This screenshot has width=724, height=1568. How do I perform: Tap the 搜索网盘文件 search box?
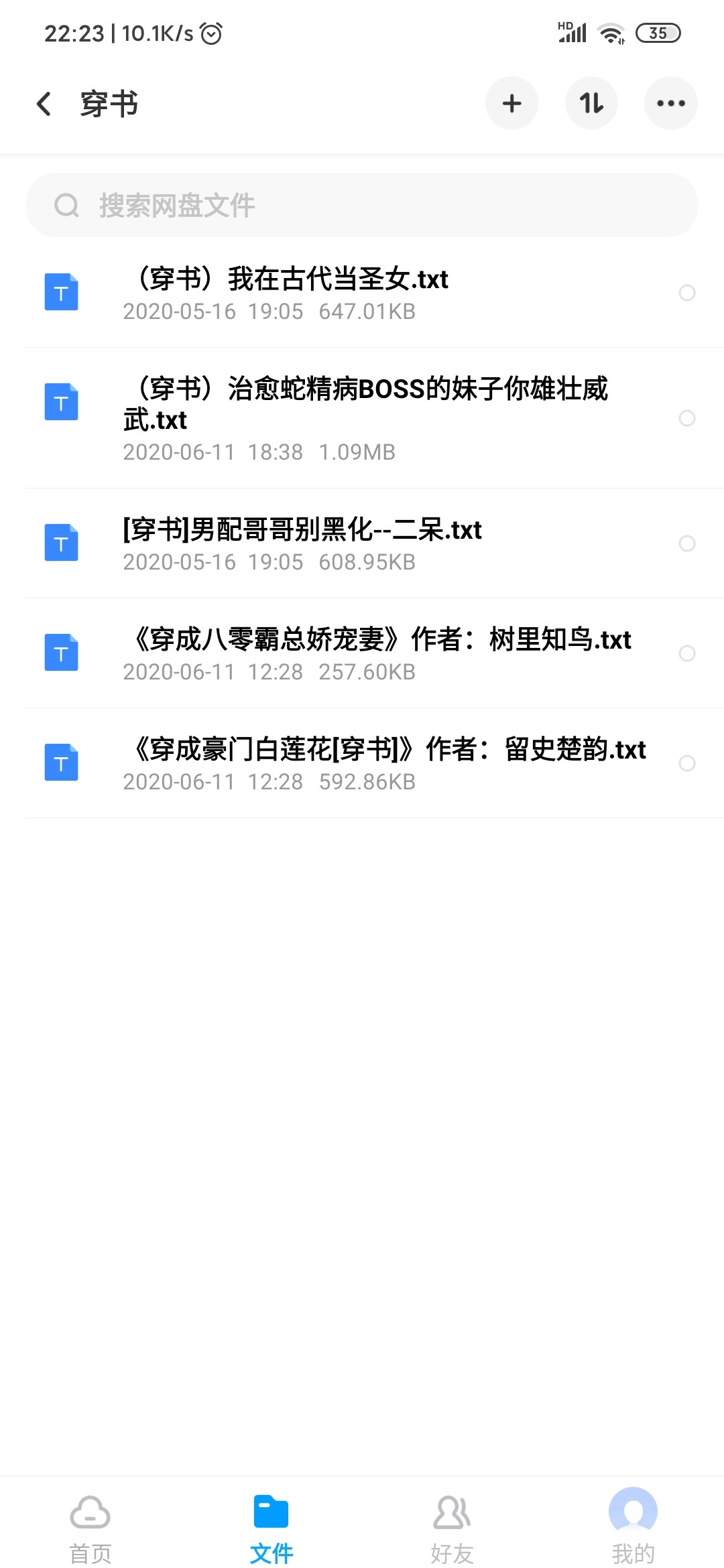click(362, 205)
